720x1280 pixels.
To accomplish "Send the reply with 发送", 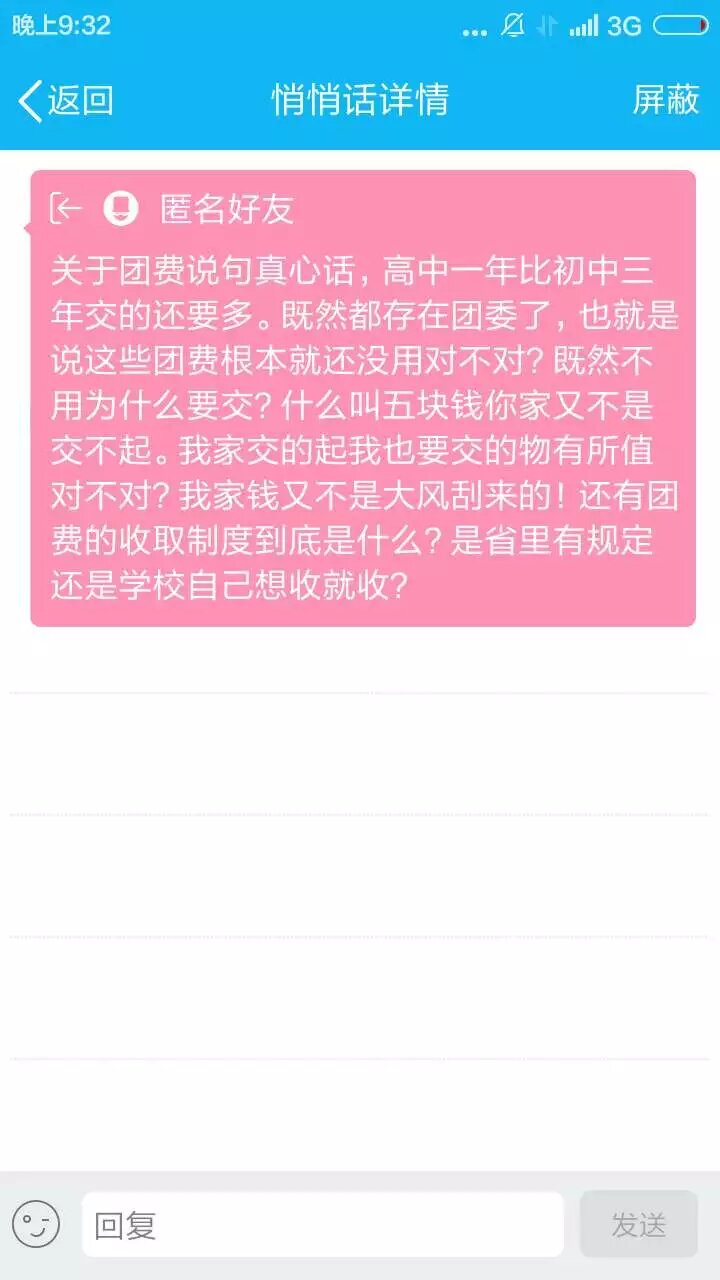I will 638,1224.
